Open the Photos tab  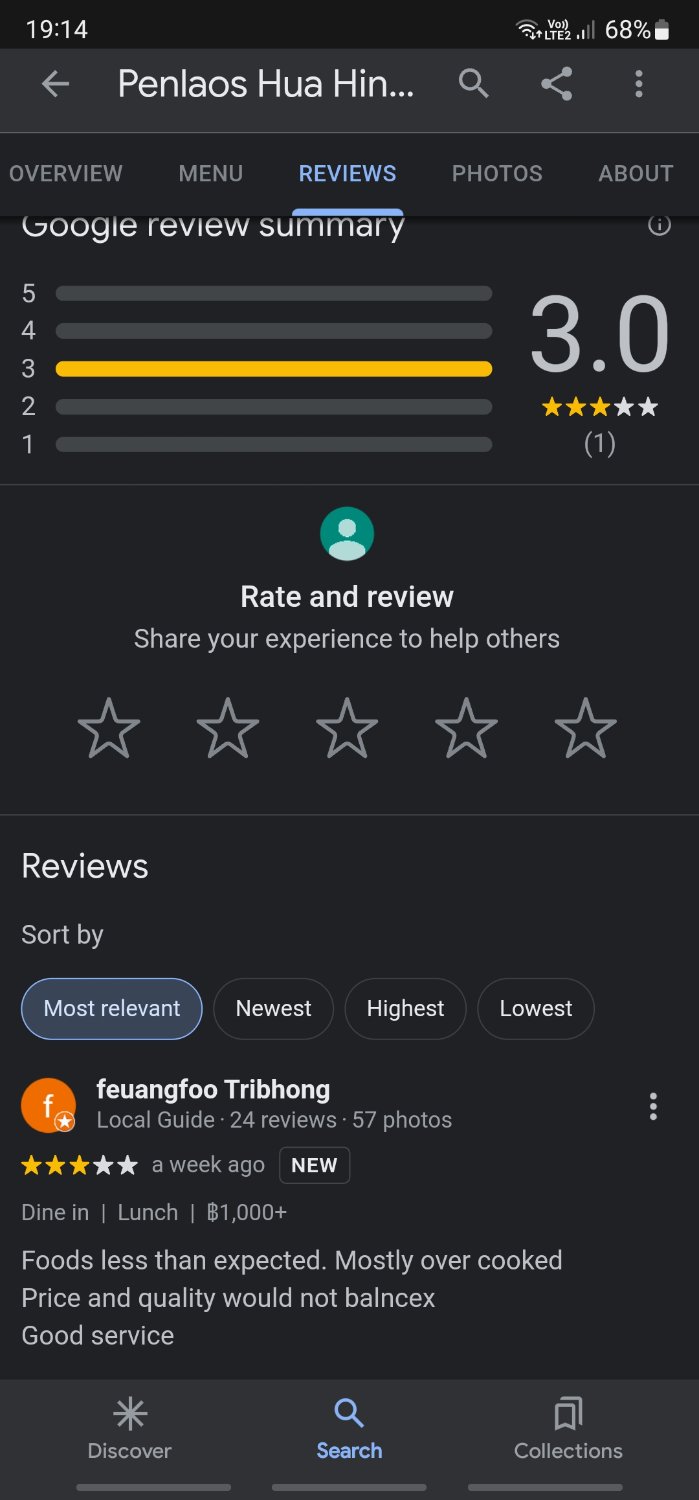coord(497,173)
